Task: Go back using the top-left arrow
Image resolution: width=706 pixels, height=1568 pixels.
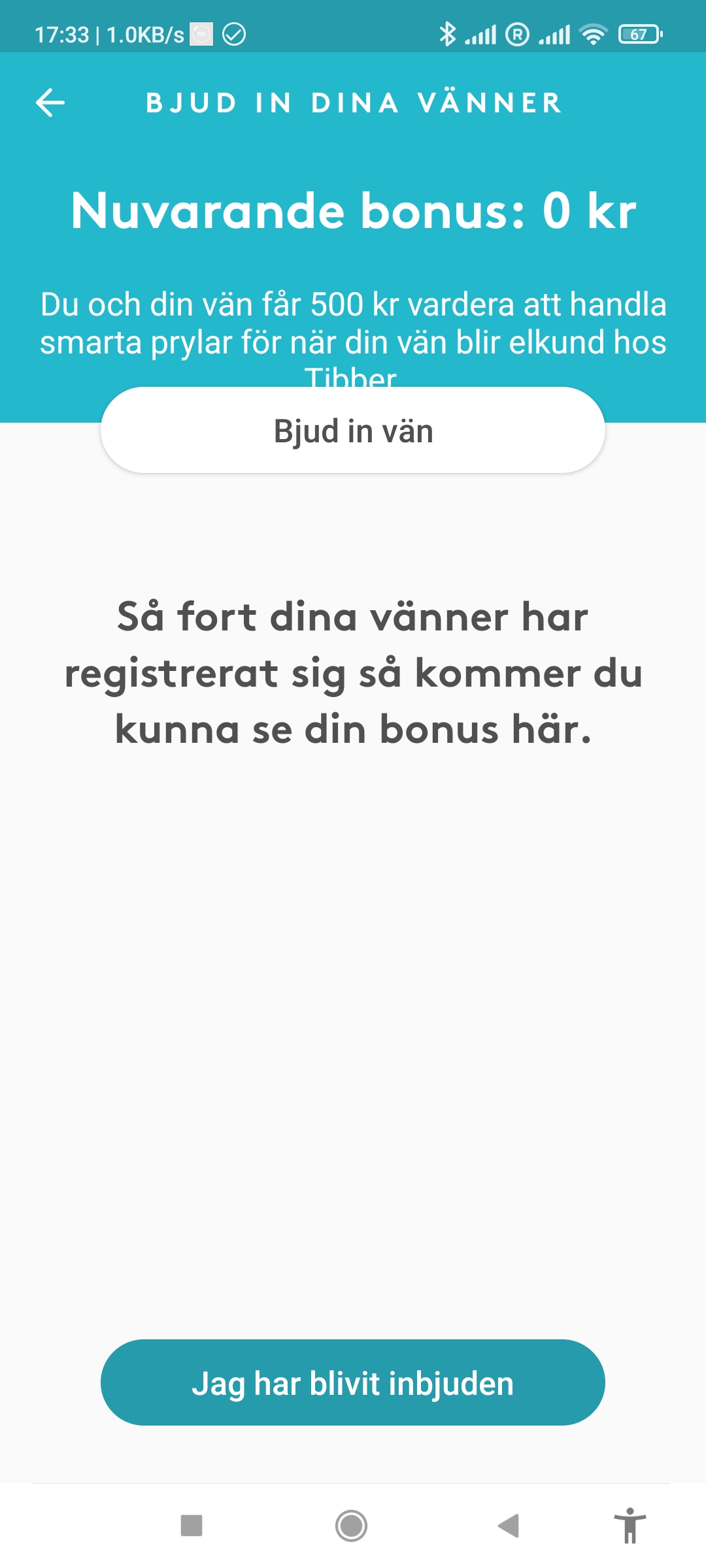Action: tap(50, 103)
